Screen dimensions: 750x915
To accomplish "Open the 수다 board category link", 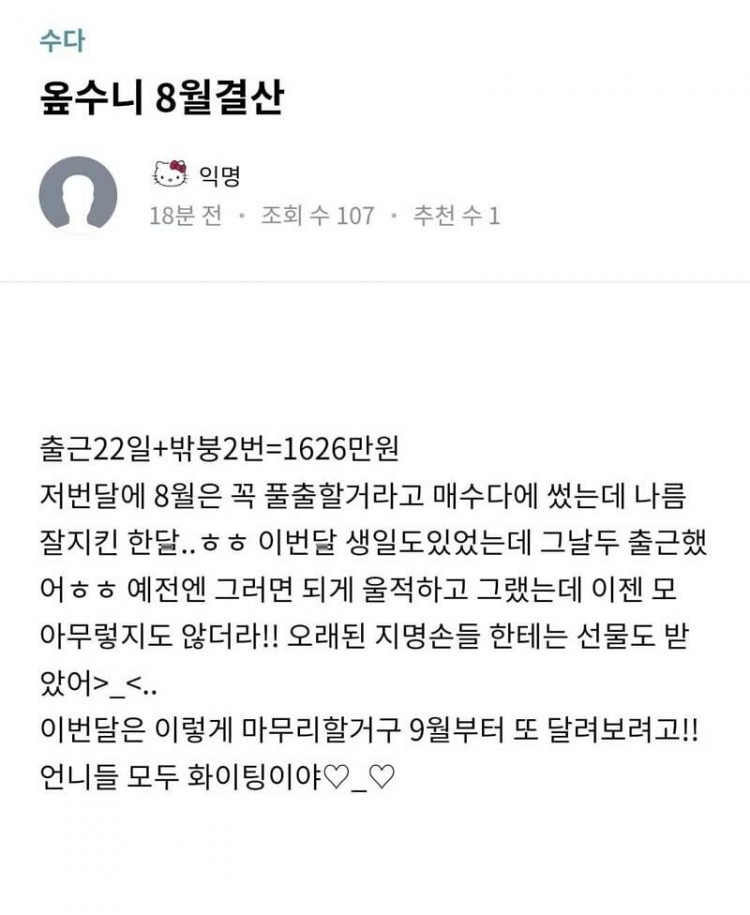I will [62, 41].
